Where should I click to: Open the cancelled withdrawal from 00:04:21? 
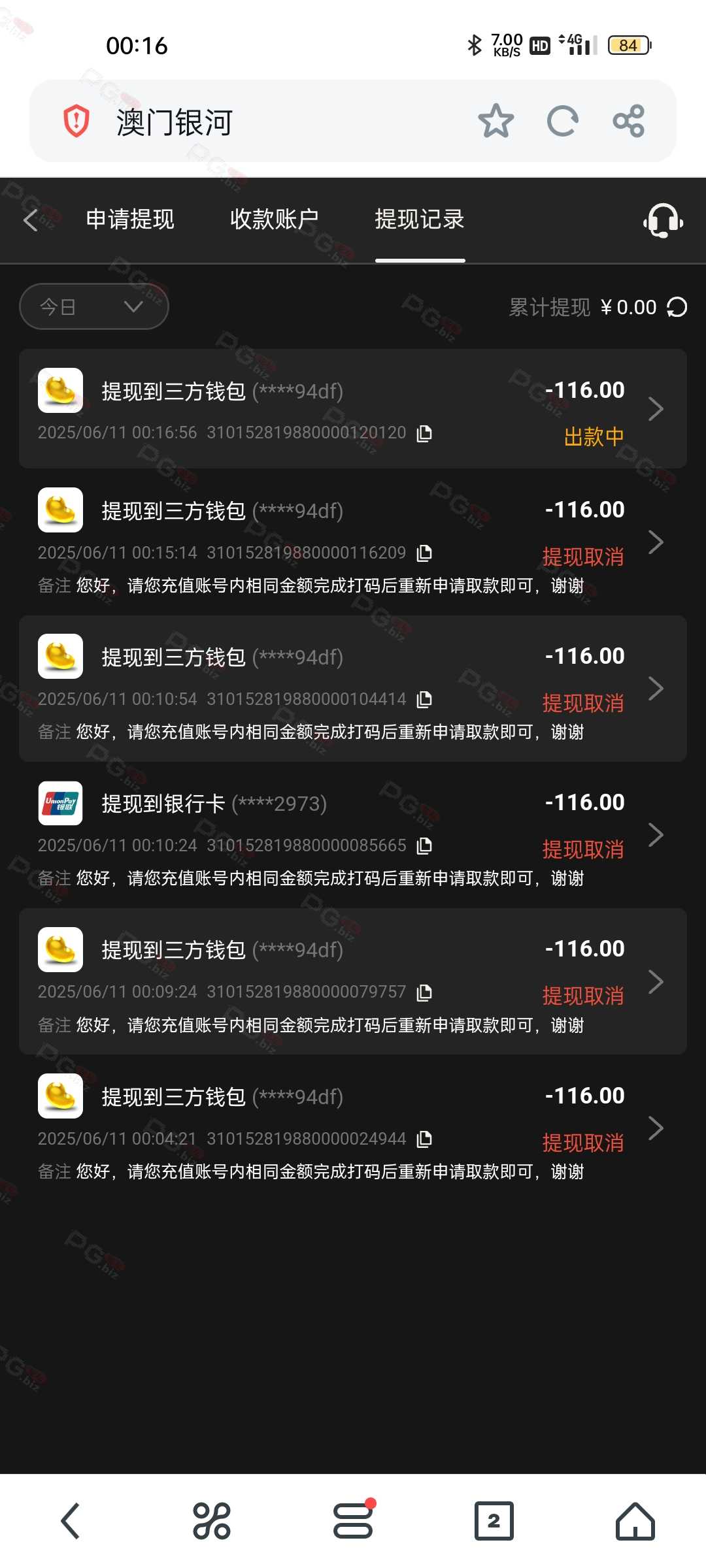(x=353, y=1128)
